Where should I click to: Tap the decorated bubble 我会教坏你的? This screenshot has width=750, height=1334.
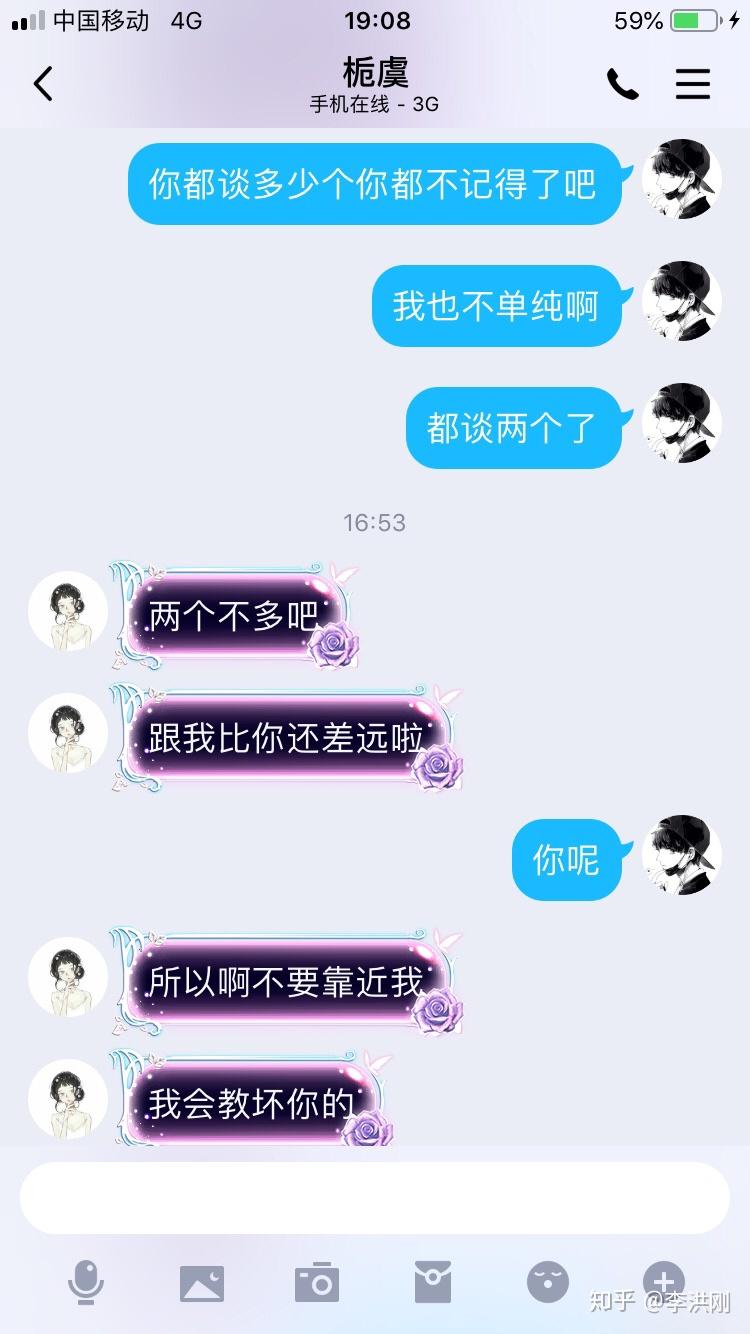click(252, 1097)
